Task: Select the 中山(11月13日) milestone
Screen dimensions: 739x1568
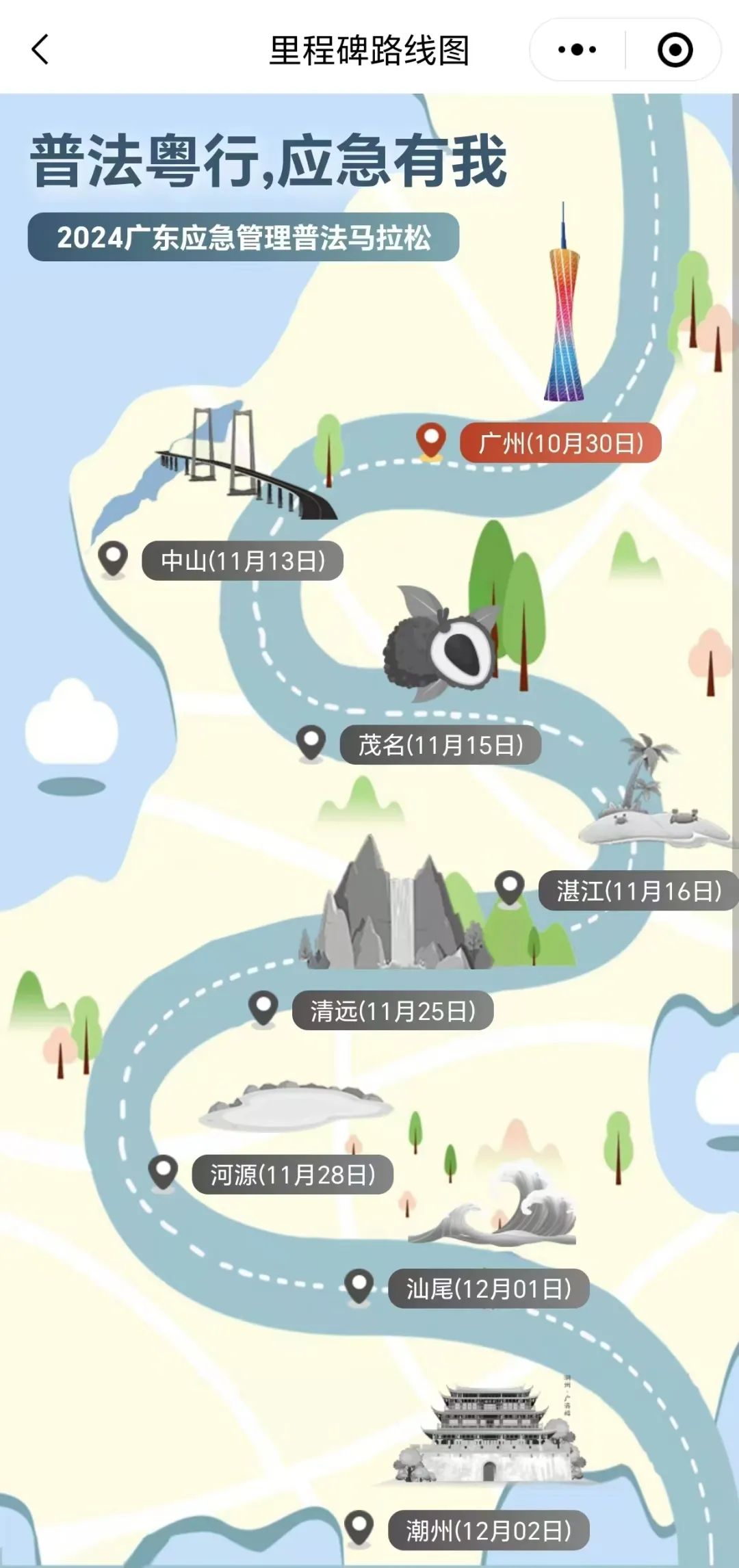Action: tap(242, 561)
